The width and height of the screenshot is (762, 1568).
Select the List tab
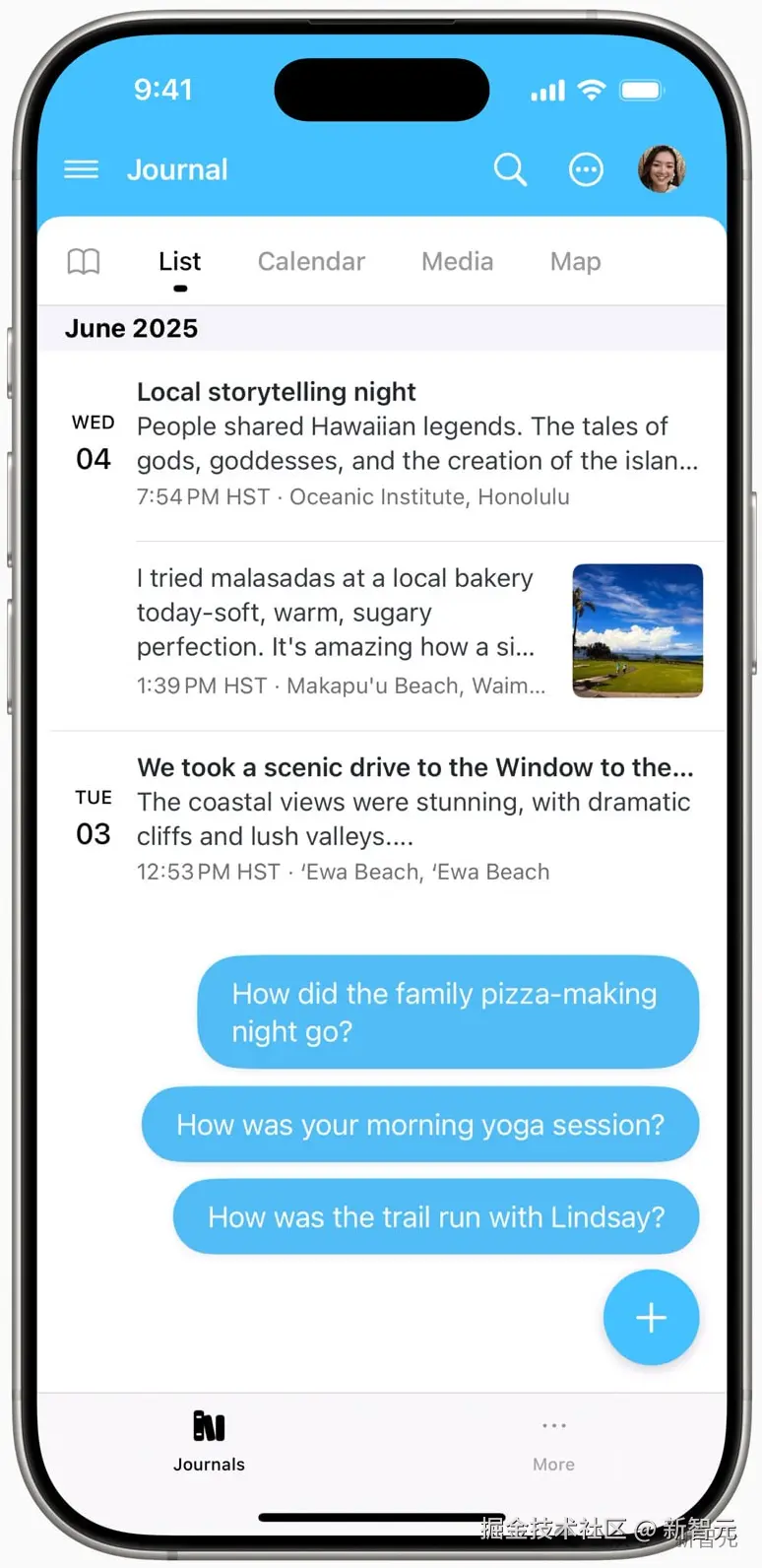tap(179, 261)
